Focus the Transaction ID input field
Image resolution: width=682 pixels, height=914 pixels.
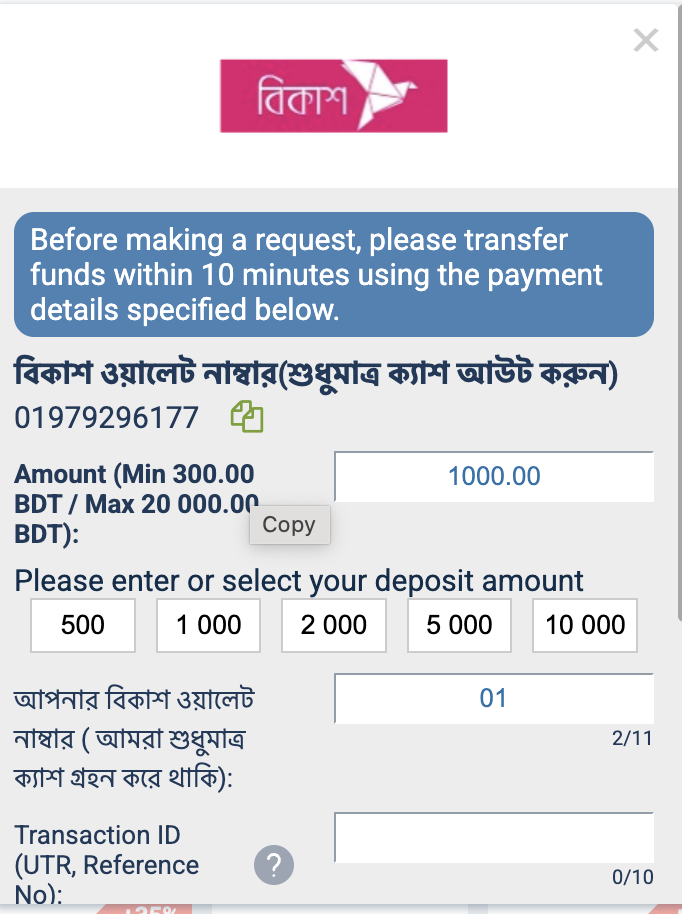click(493, 838)
